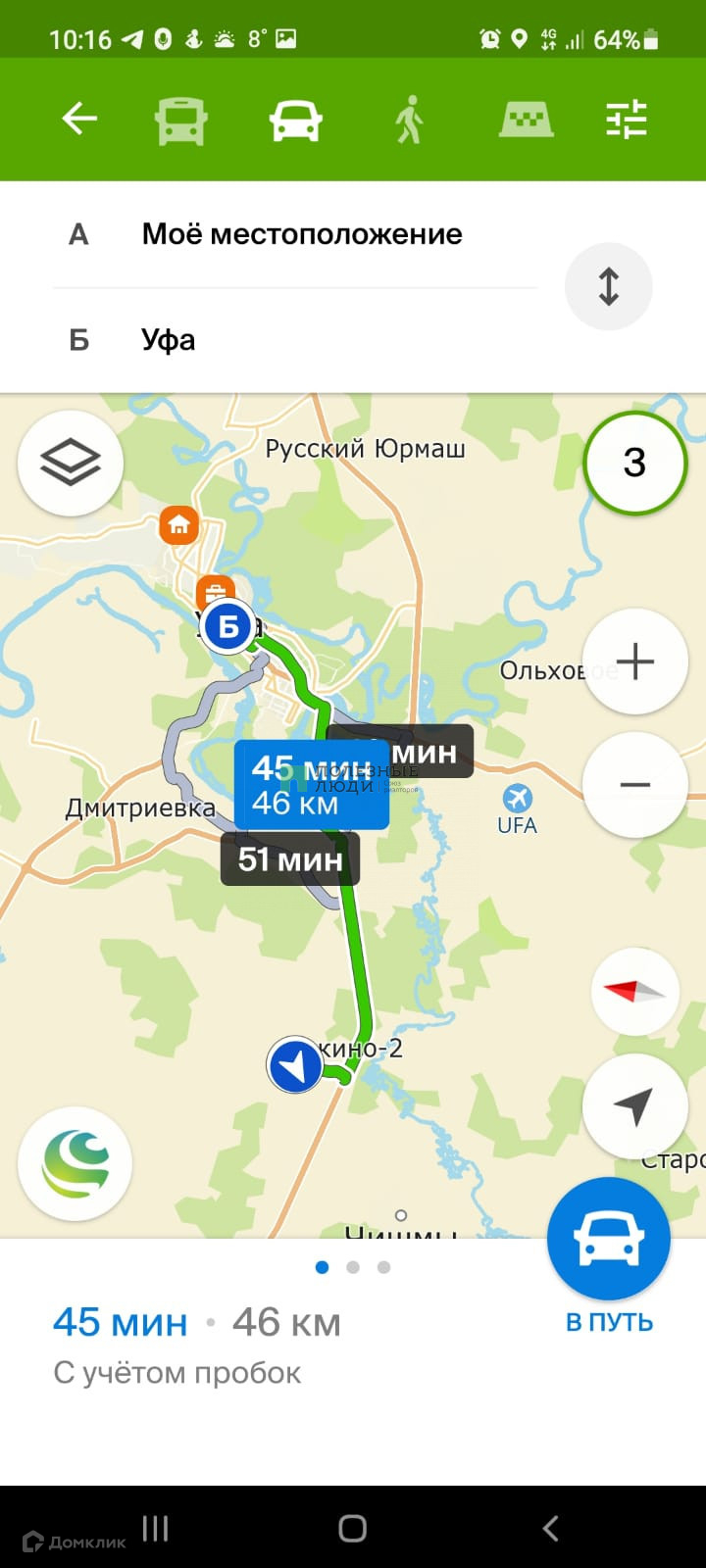Open the green assistant button
Screen dimensions: 706x1568
(75, 1163)
